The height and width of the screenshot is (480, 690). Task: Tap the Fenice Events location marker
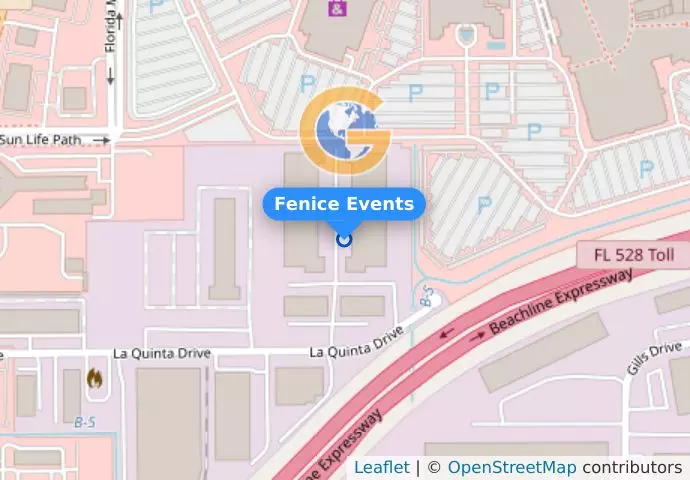coord(344,239)
